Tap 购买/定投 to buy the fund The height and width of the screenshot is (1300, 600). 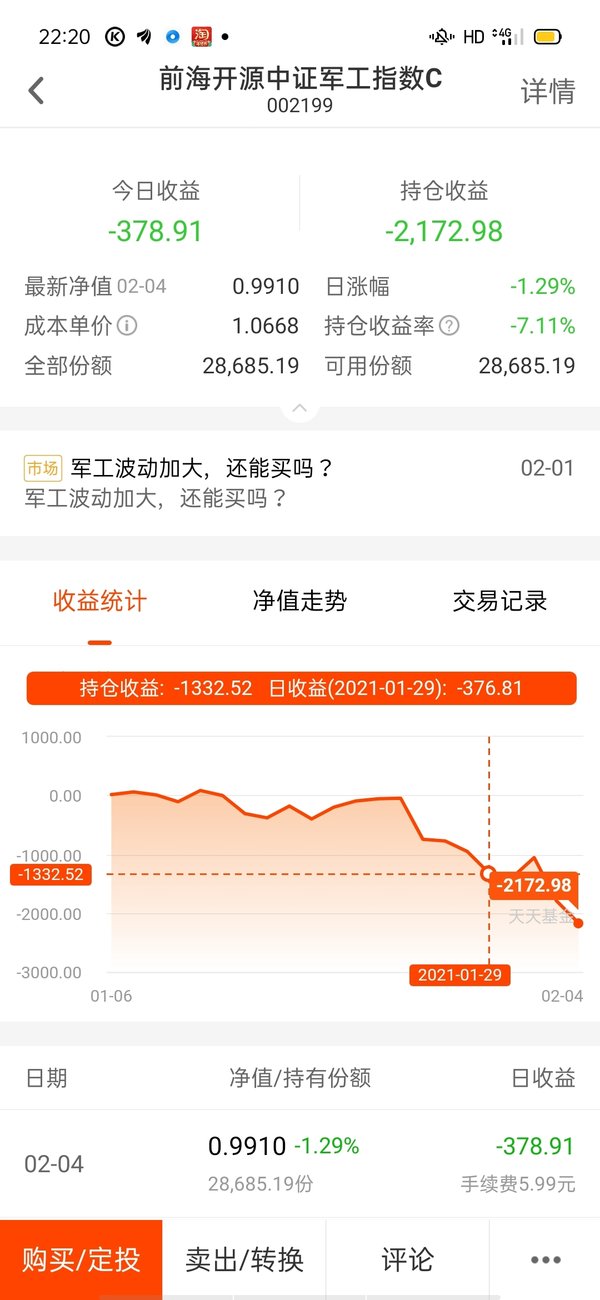(81, 1259)
